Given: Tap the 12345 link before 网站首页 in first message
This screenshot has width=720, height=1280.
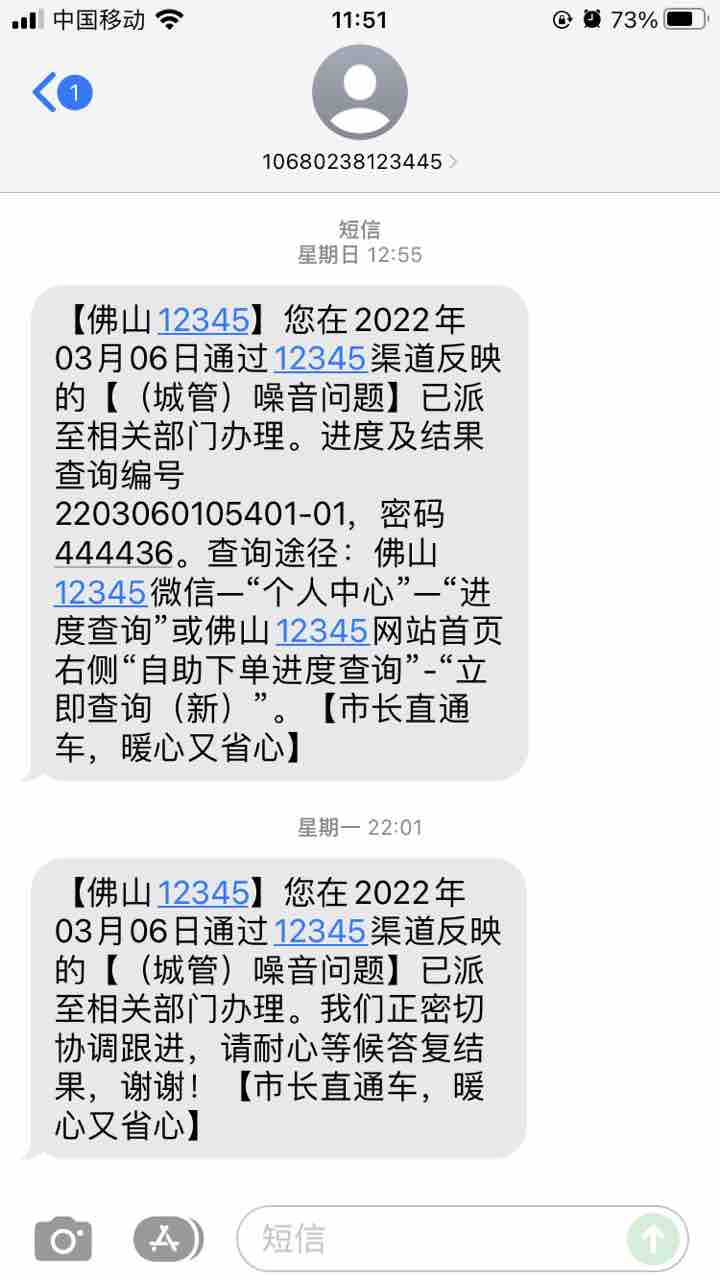Looking at the screenshot, I should pyautogui.click(x=321, y=631).
